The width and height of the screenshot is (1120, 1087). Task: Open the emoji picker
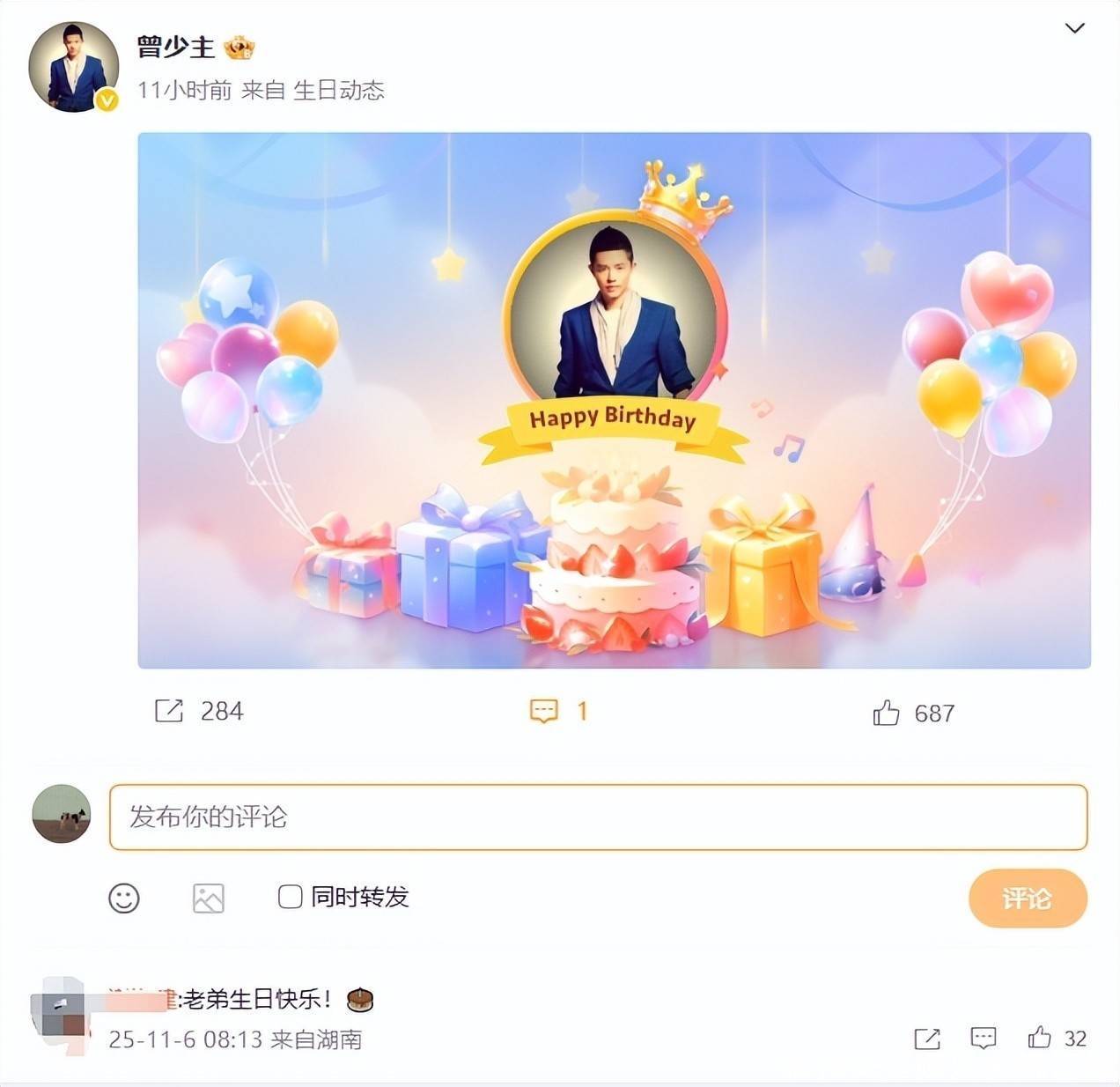tap(124, 898)
